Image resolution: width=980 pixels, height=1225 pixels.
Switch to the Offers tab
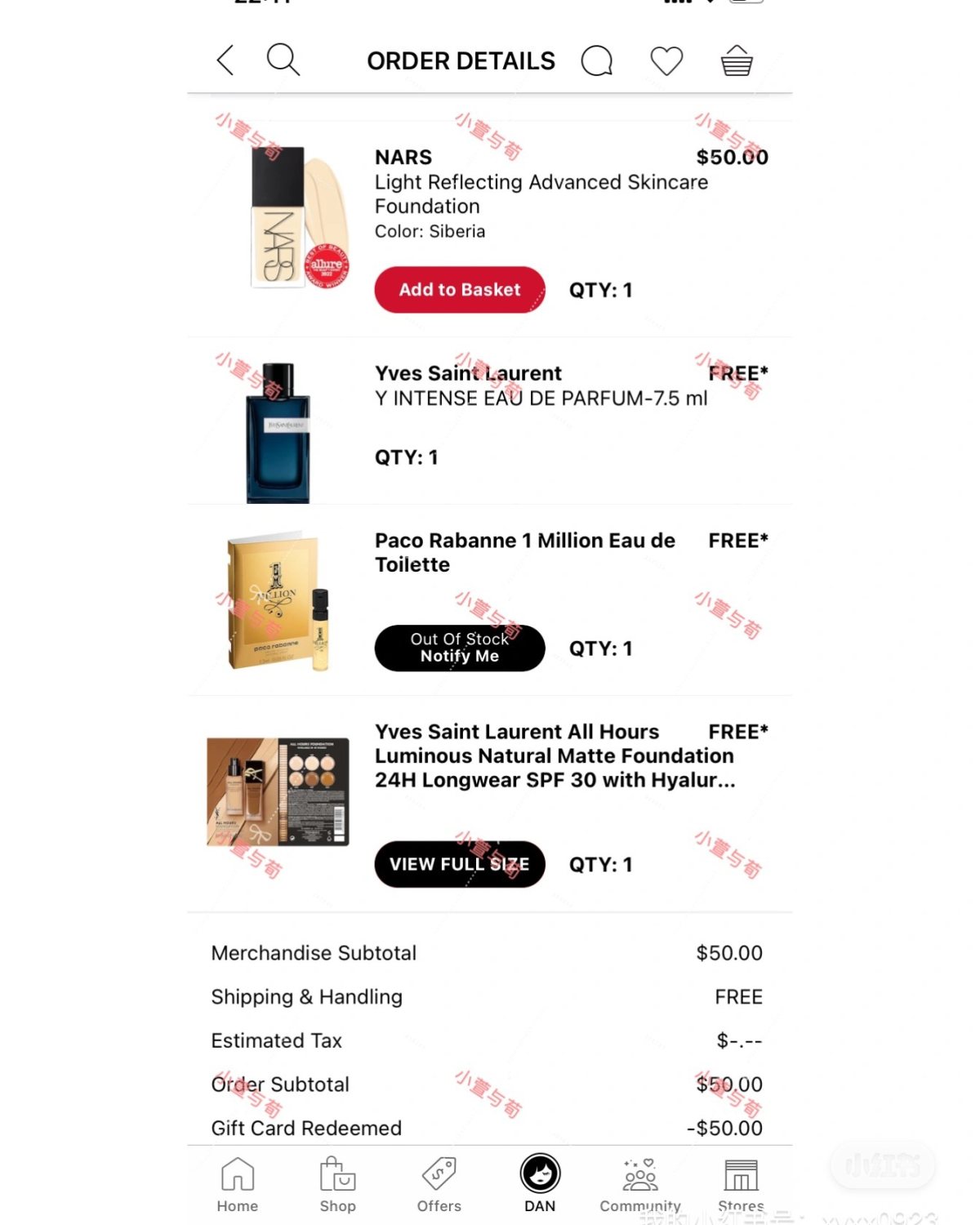[x=439, y=1184]
